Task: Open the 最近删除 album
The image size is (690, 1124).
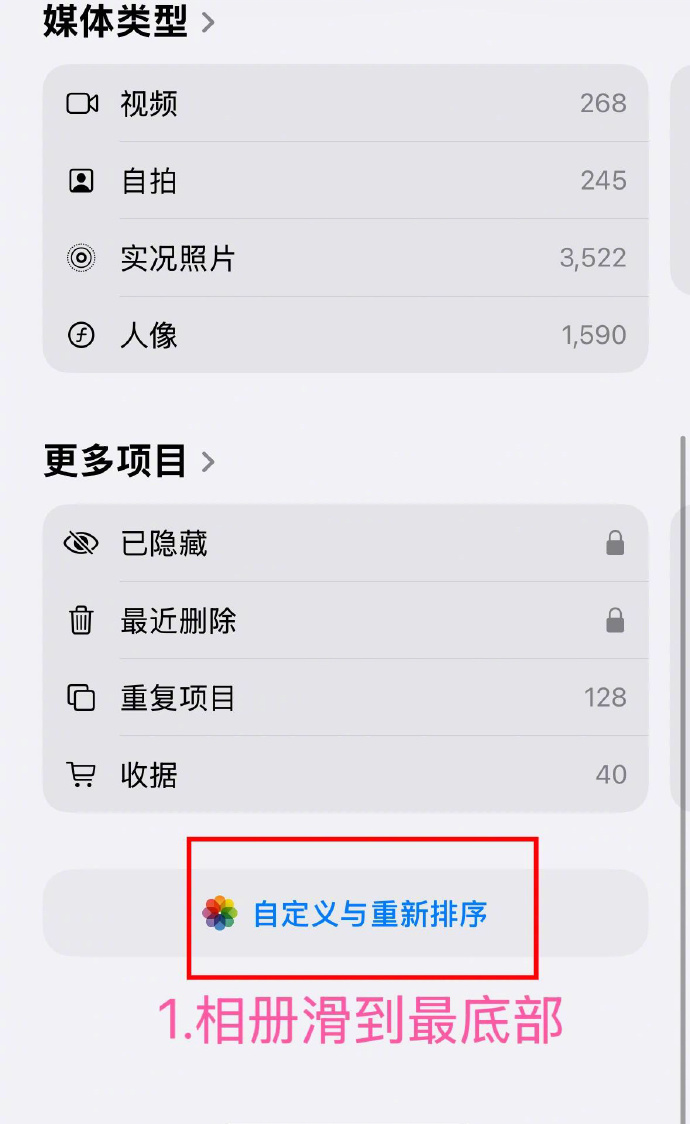Action: point(345,621)
